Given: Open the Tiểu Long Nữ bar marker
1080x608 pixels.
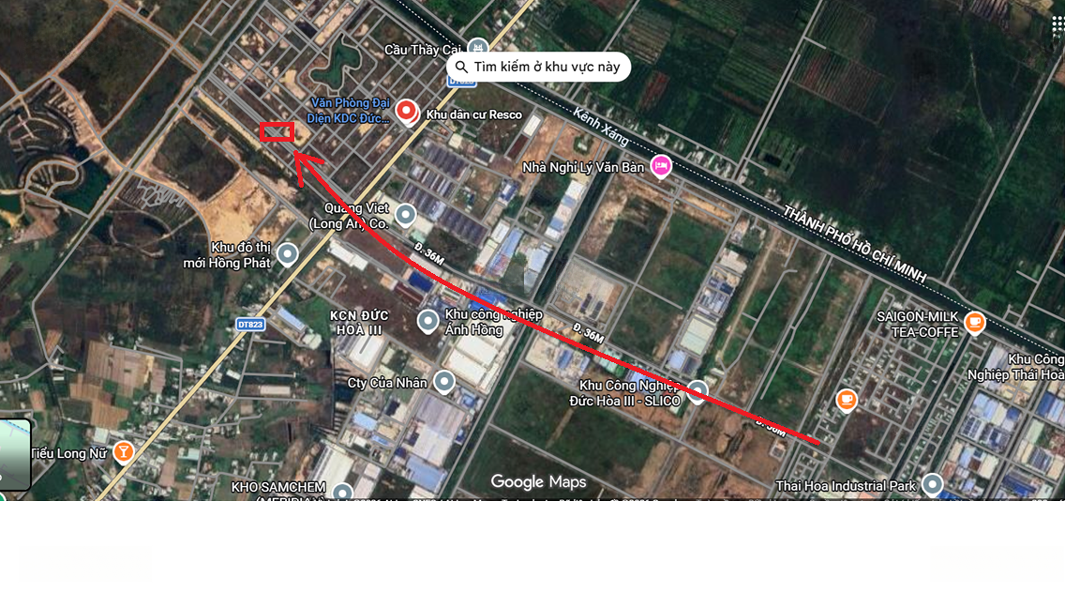Looking at the screenshot, I should pos(124,452).
